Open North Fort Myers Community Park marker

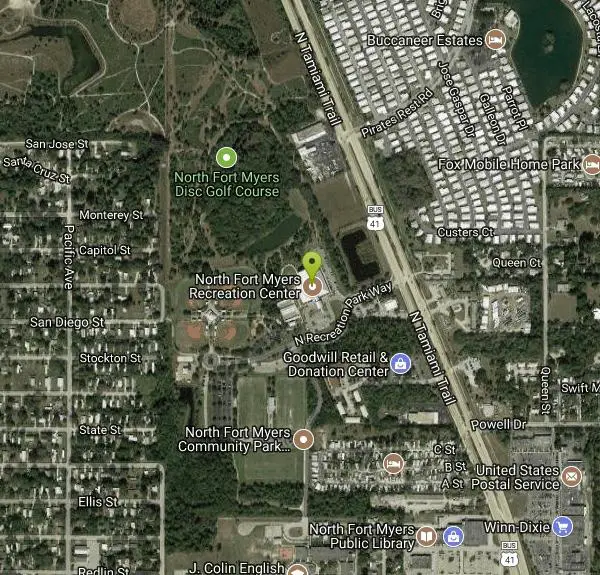tap(304, 439)
